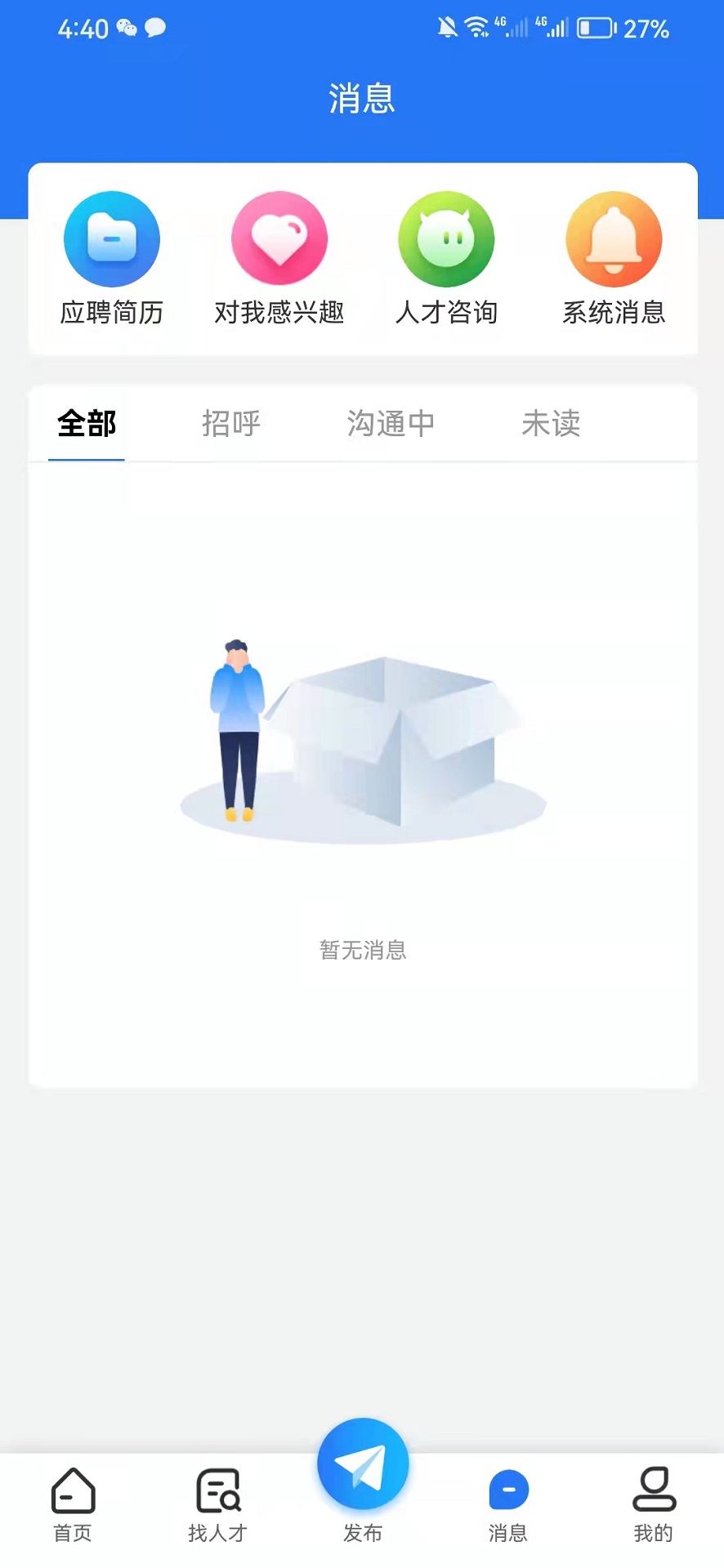The width and height of the screenshot is (724, 1568).
Task: Tap the 暂无消息 empty state text
Action: [x=362, y=950]
